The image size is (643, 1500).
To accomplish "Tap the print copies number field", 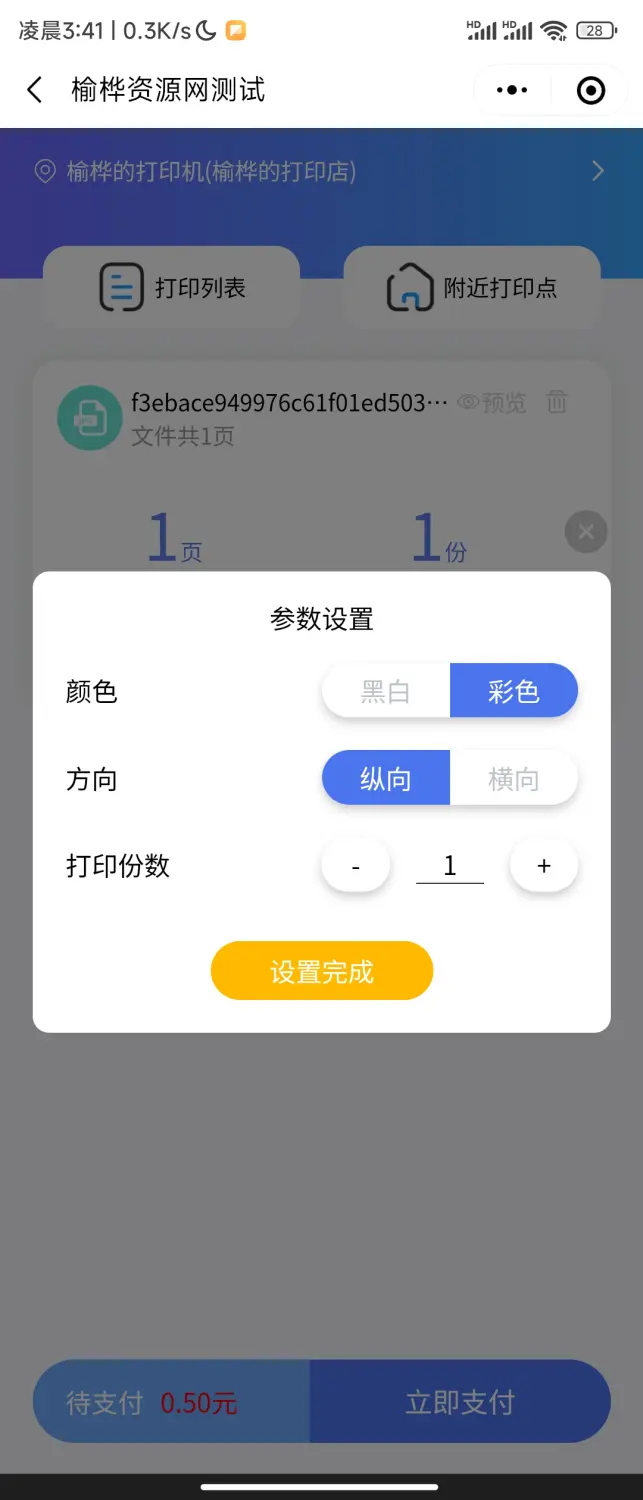I will pos(450,866).
